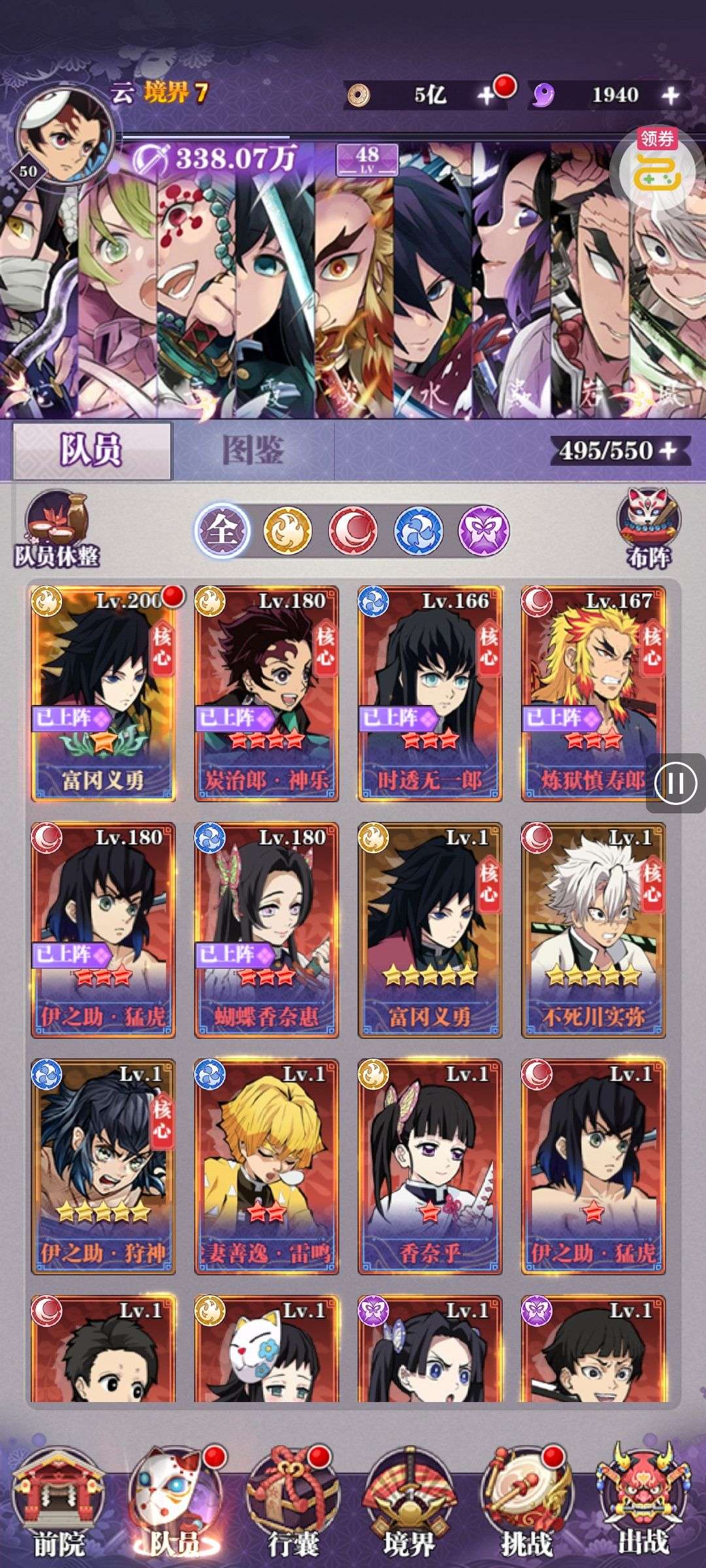Open 富冈义勇 Lv.200 card
Image resolution: width=706 pixels, height=1568 pixels.
pyautogui.click(x=103, y=694)
